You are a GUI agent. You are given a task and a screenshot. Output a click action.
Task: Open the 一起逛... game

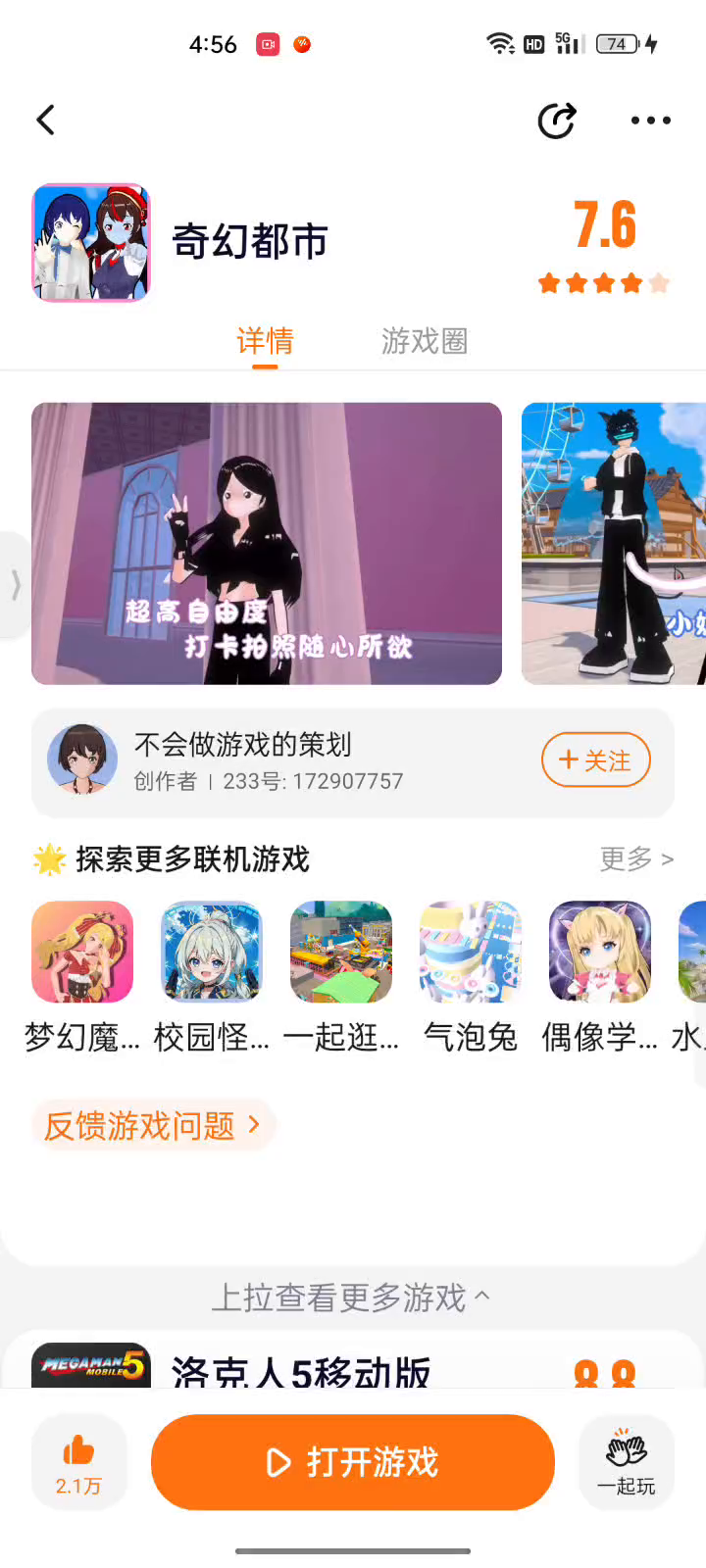click(x=341, y=953)
